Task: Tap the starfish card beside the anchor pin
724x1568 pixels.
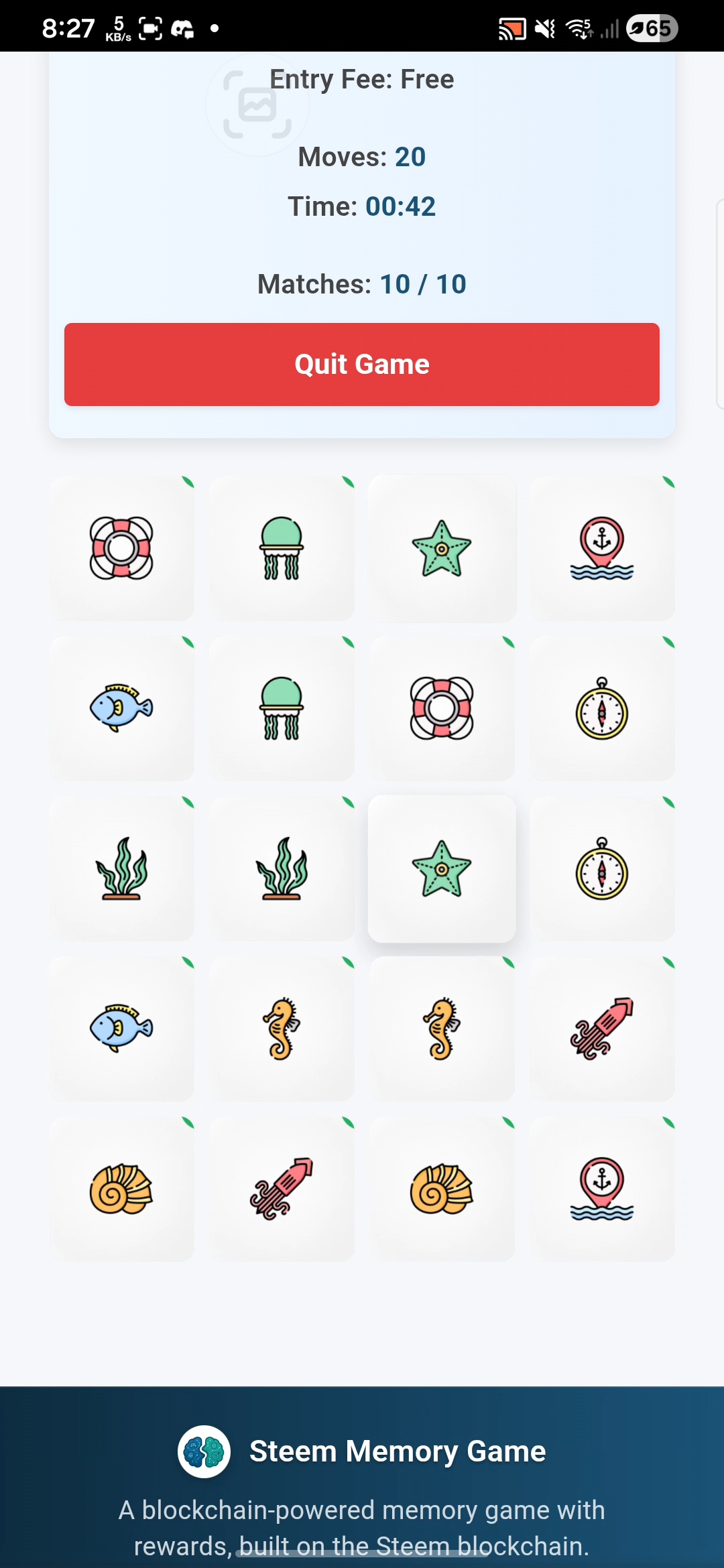Action: [x=442, y=548]
